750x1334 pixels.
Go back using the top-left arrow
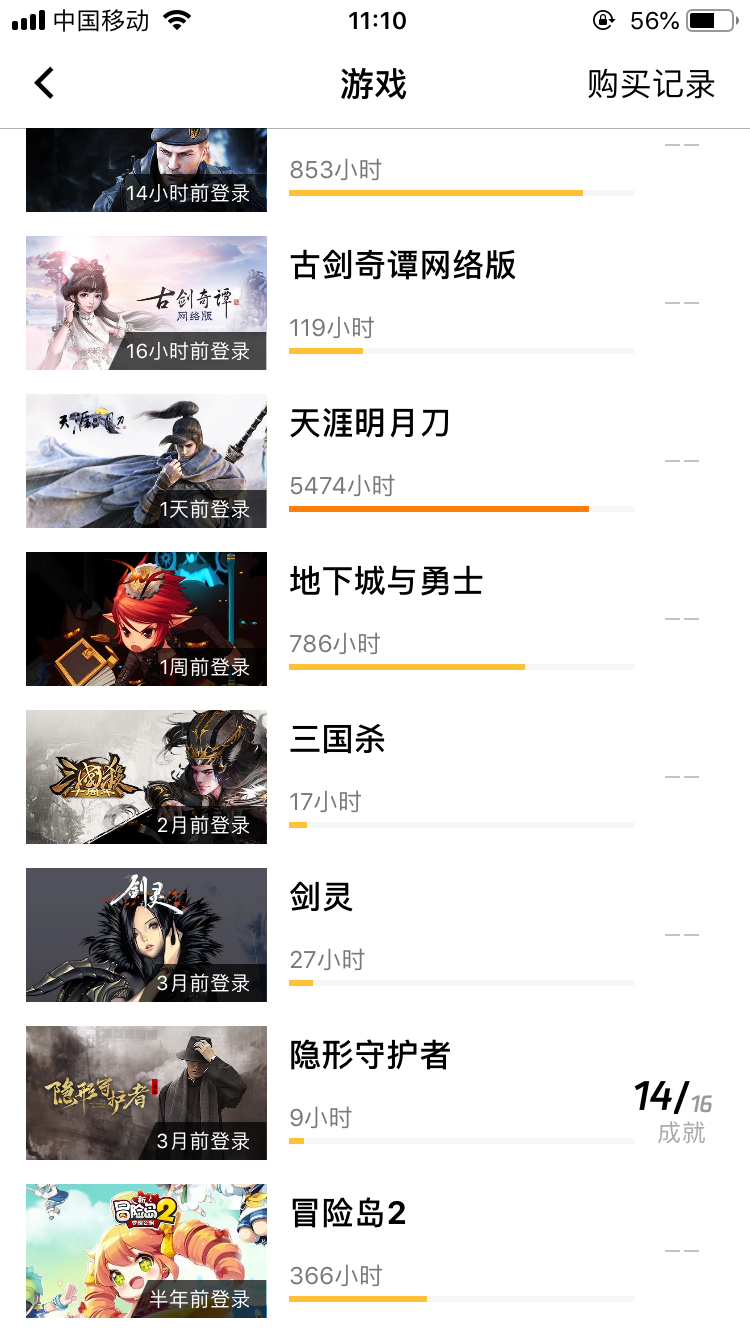[44, 84]
